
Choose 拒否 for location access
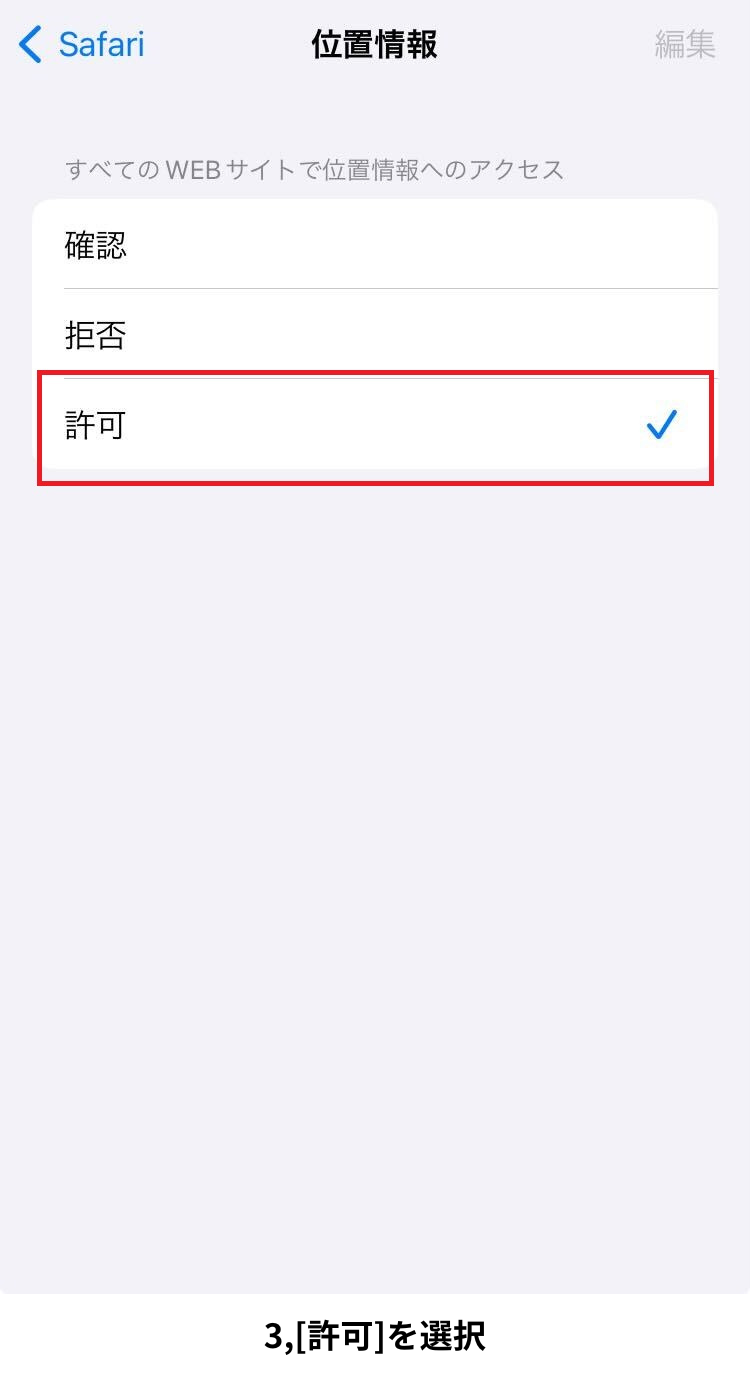click(x=375, y=335)
